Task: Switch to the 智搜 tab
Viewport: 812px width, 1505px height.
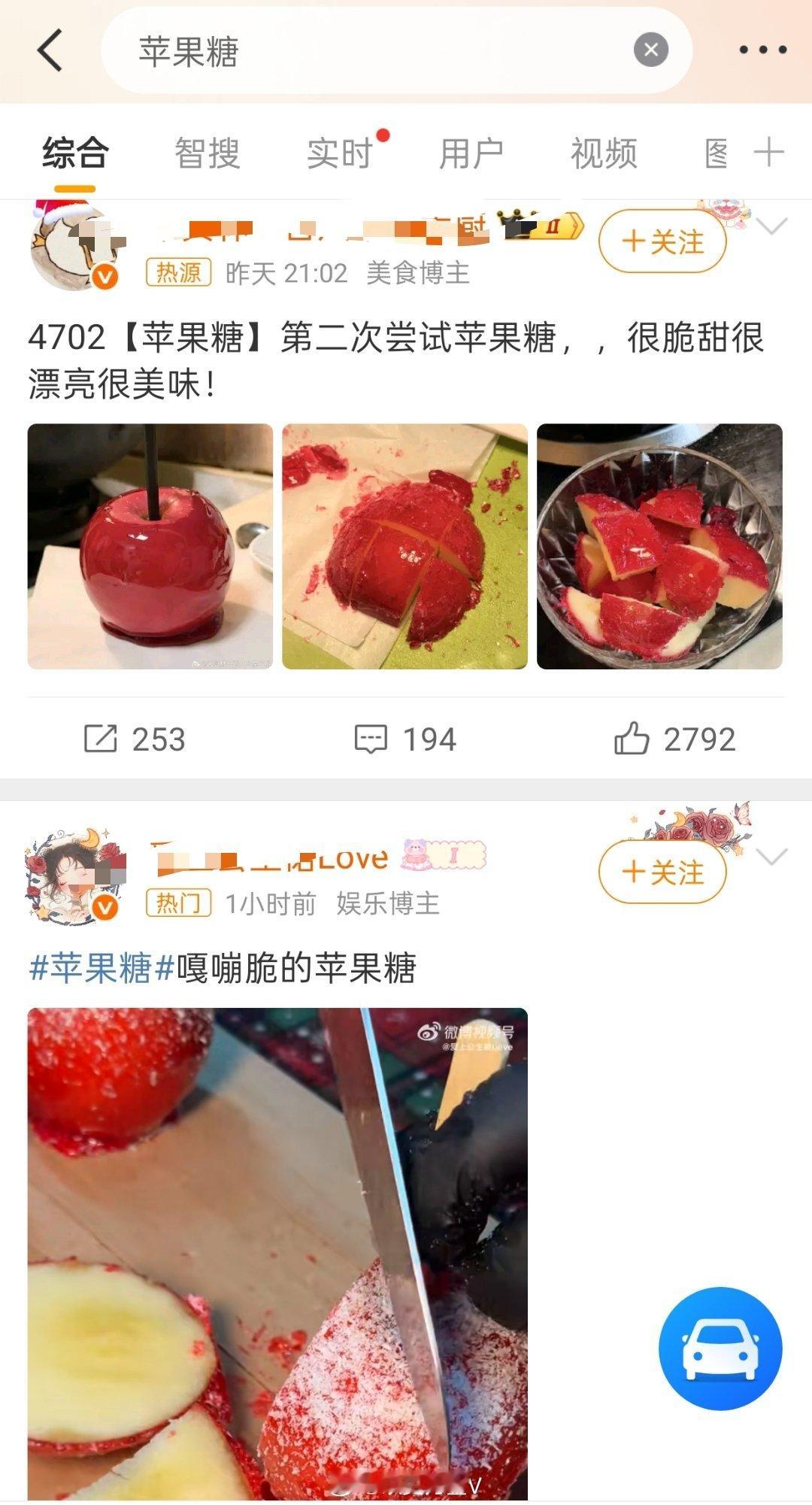Action: pos(206,152)
